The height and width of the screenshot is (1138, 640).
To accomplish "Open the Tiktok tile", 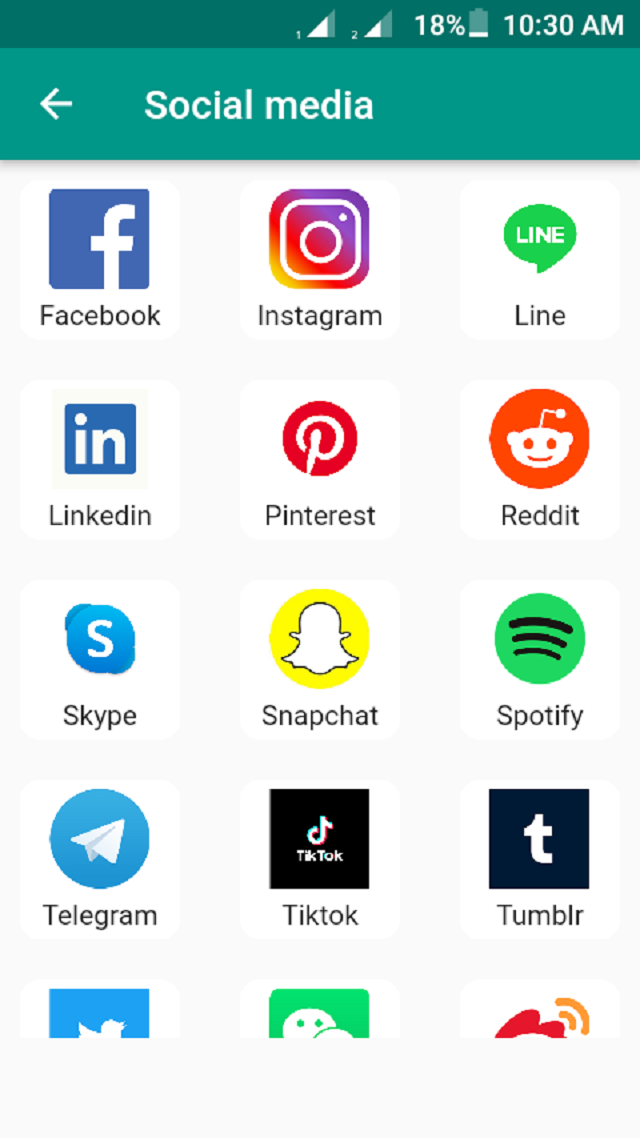I will [x=320, y=859].
